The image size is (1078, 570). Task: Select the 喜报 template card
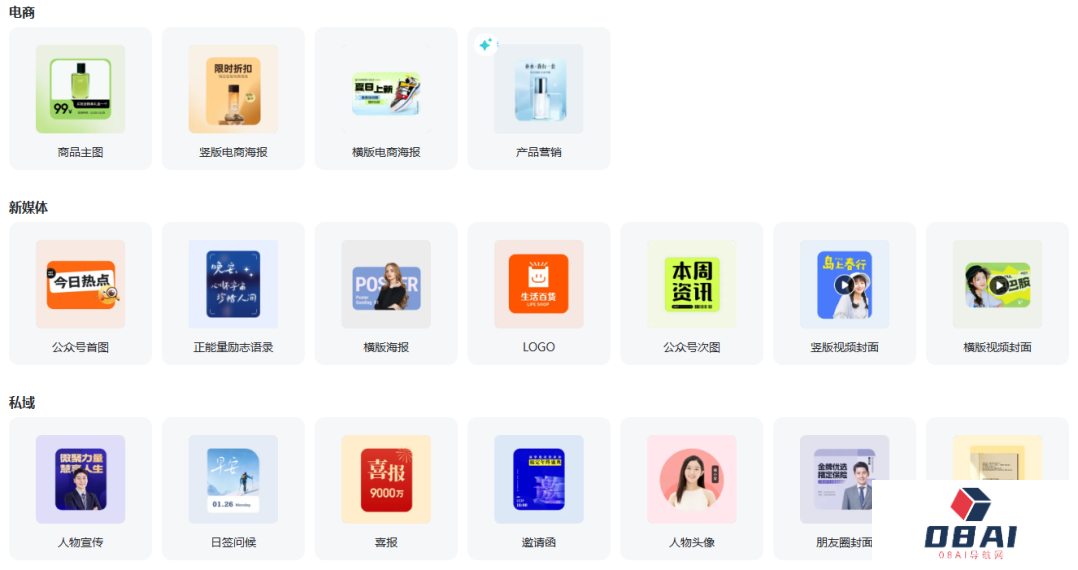386,488
